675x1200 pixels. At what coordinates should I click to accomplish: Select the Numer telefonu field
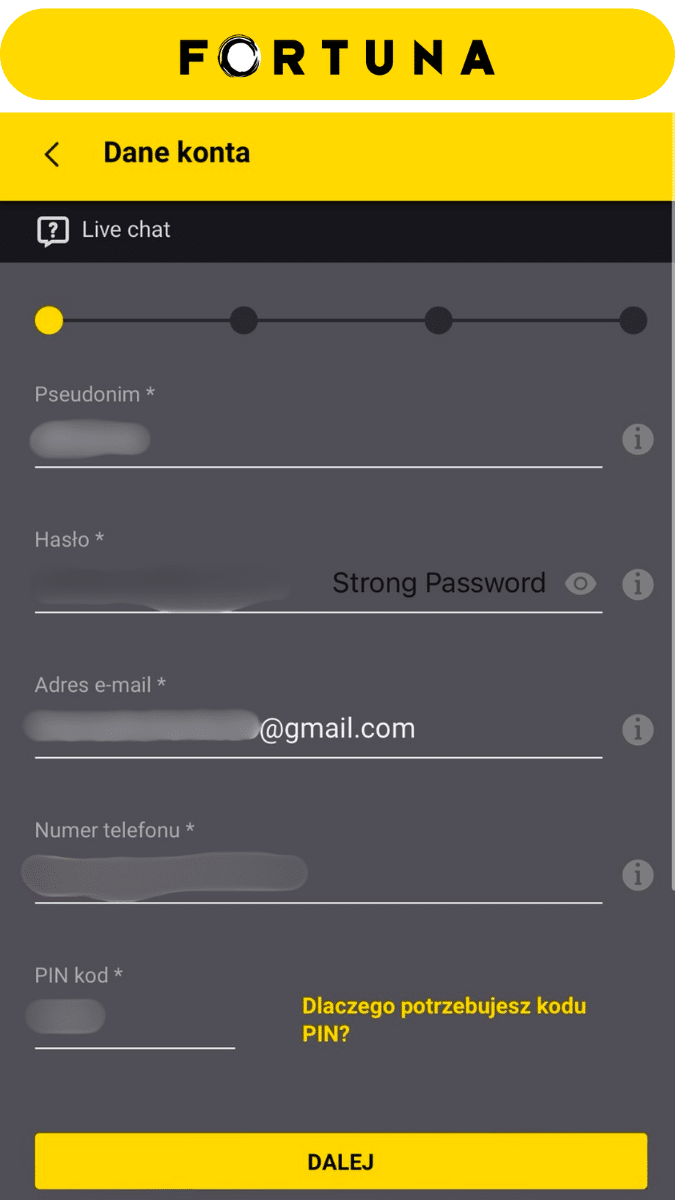(318, 874)
